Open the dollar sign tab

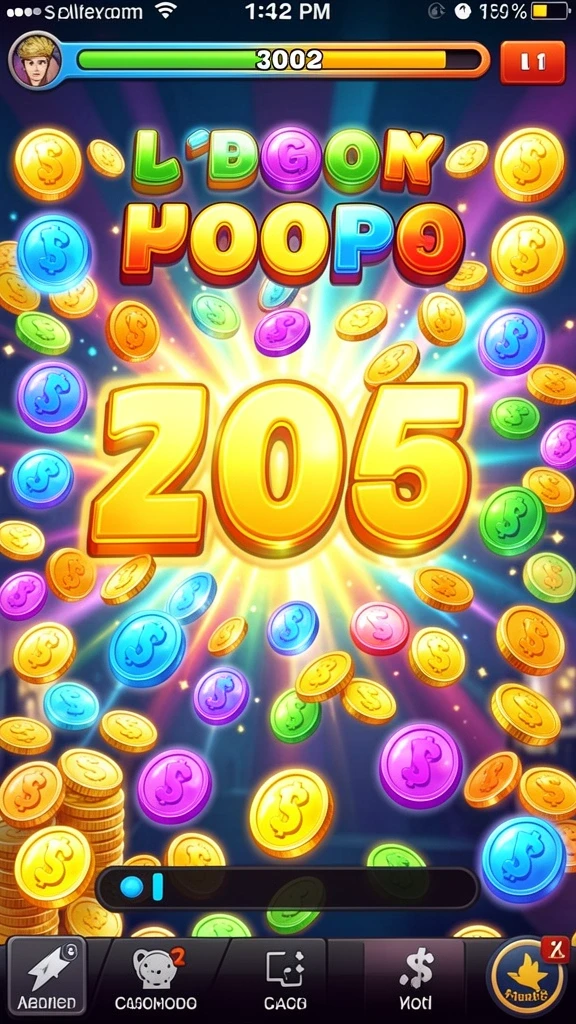tap(417, 978)
